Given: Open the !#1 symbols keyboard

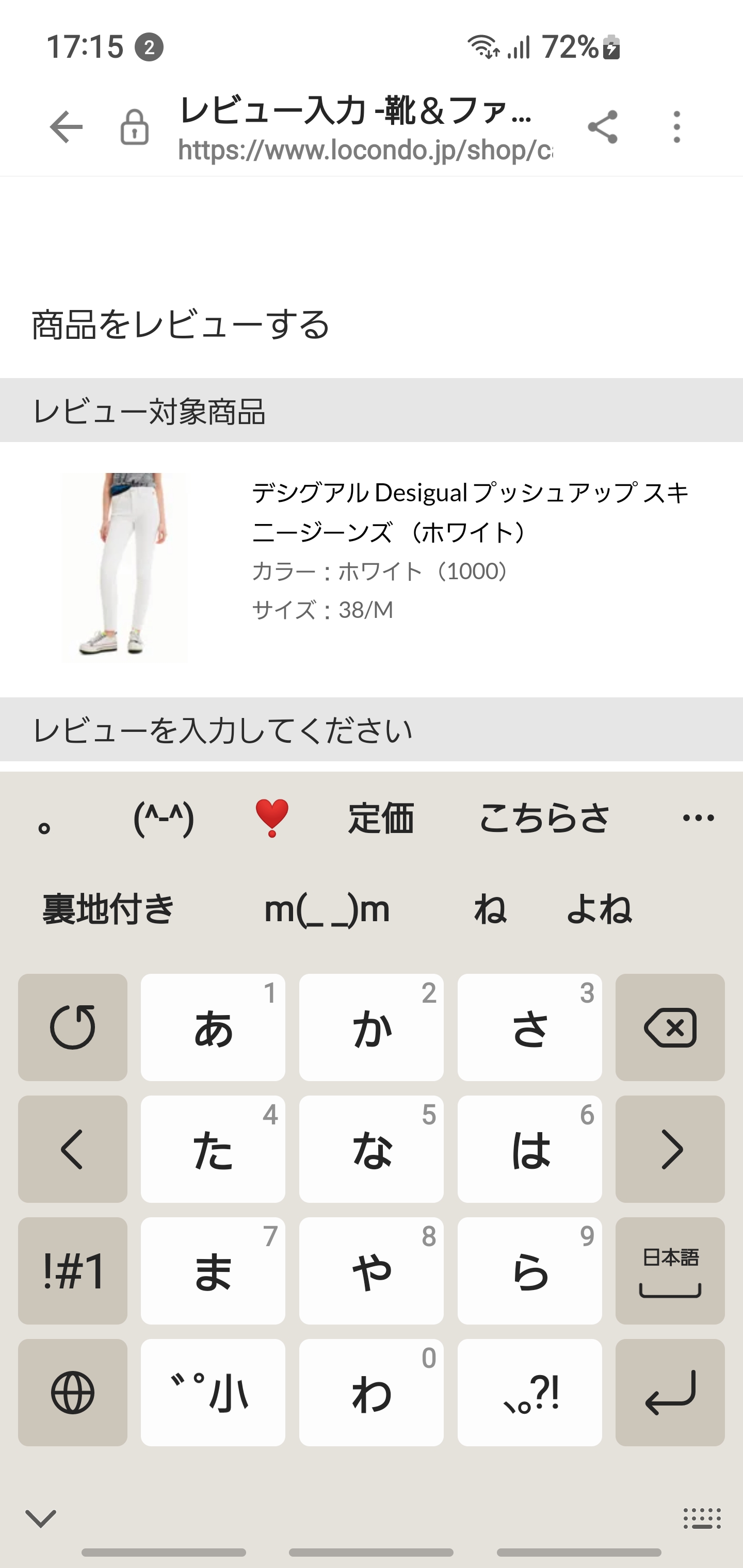Looking at the screenshot, I should (x=72, y=1271).
